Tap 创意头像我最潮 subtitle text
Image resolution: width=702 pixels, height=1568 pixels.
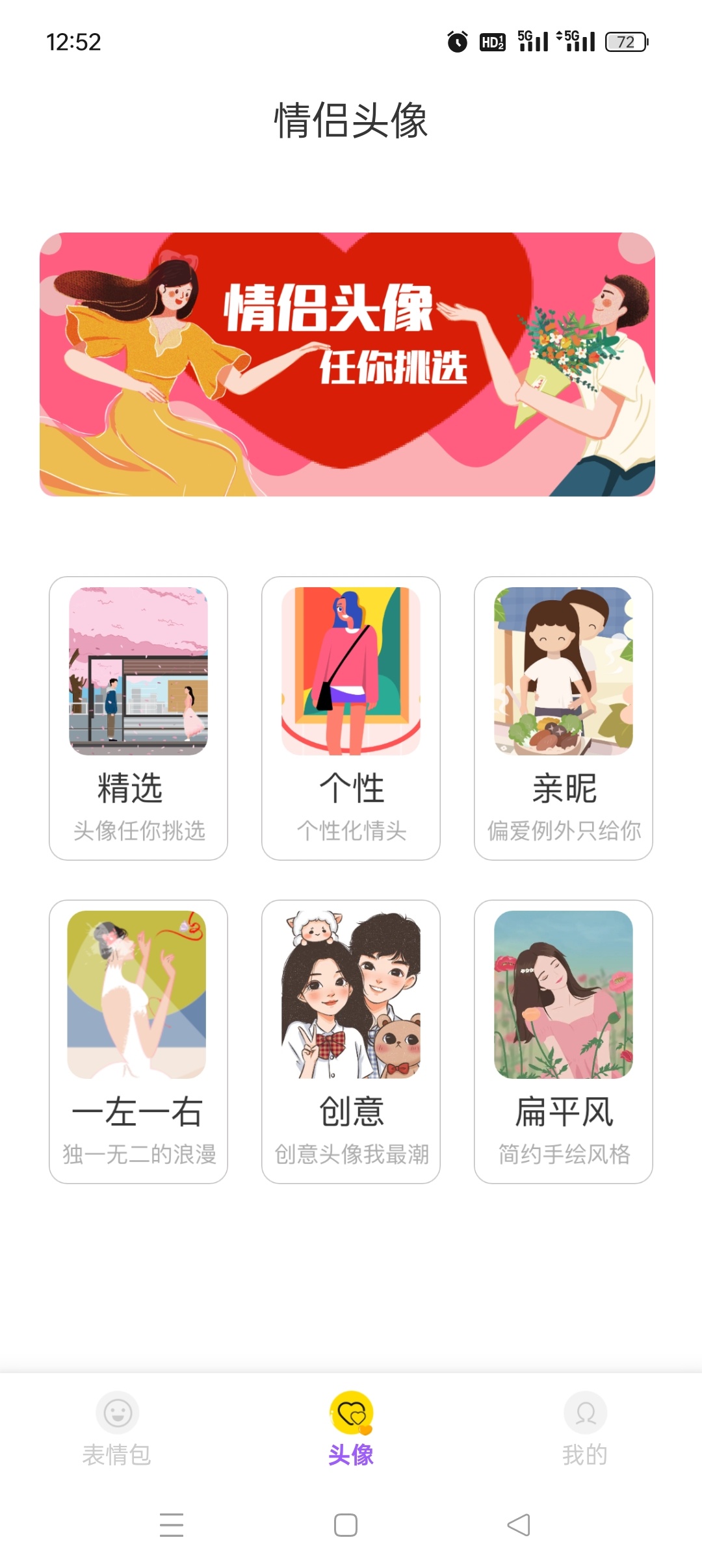click(x=350, y=1155)
